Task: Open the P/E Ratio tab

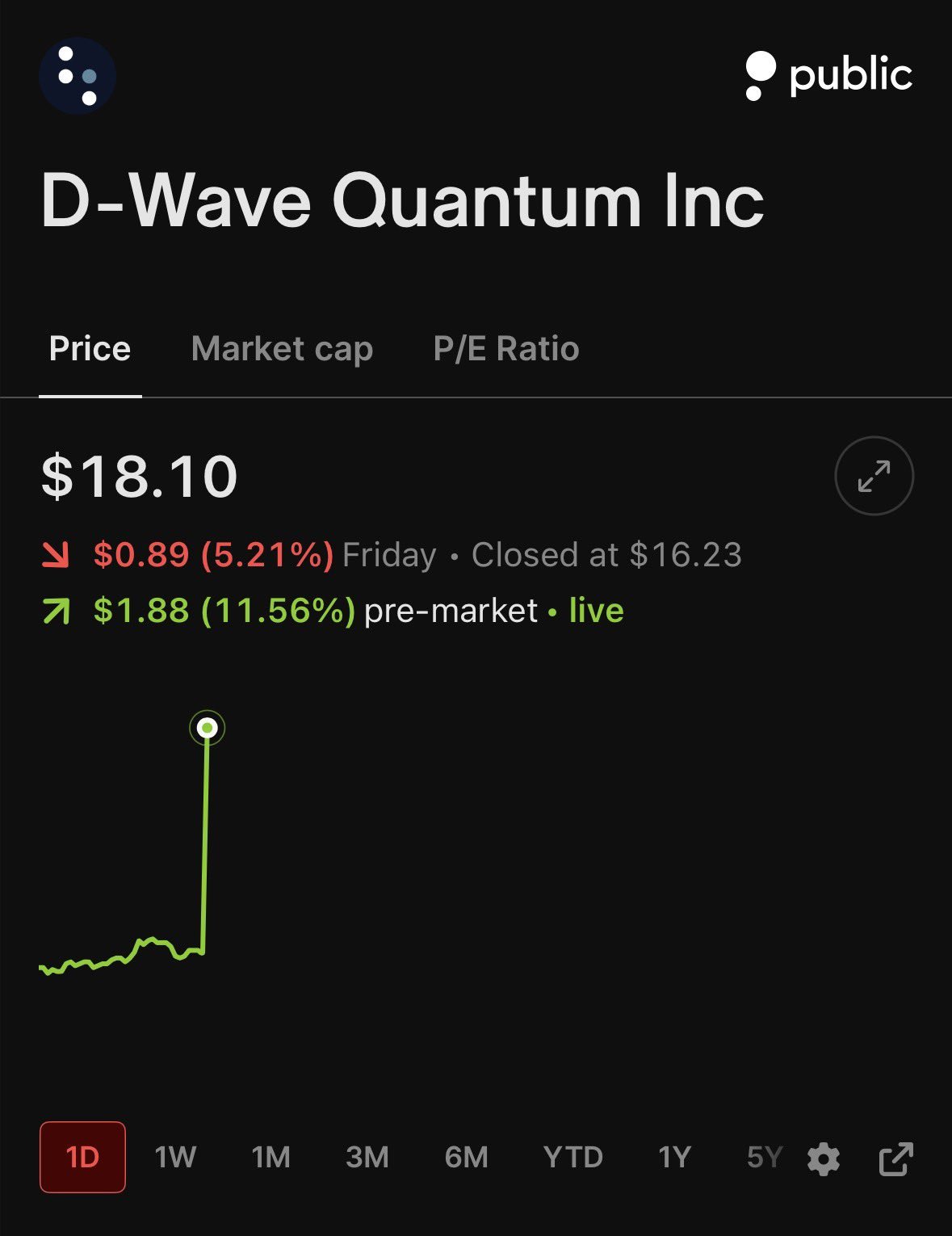Action: point(506,349)
